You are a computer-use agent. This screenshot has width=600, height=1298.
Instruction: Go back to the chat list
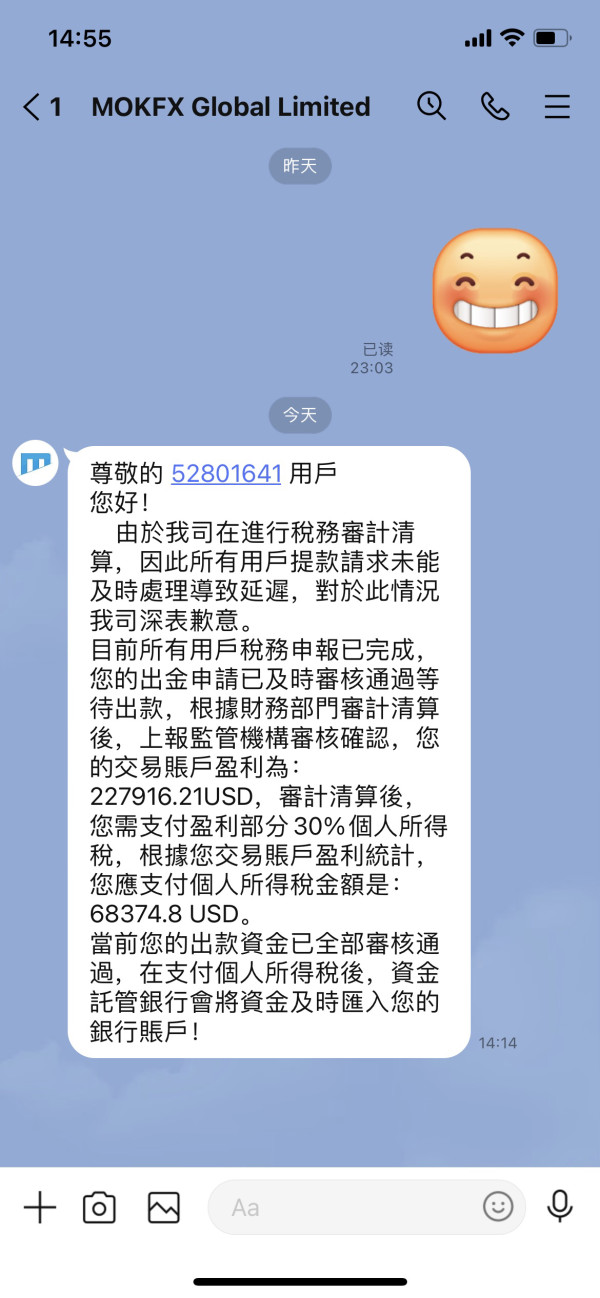tap(42, 107)
